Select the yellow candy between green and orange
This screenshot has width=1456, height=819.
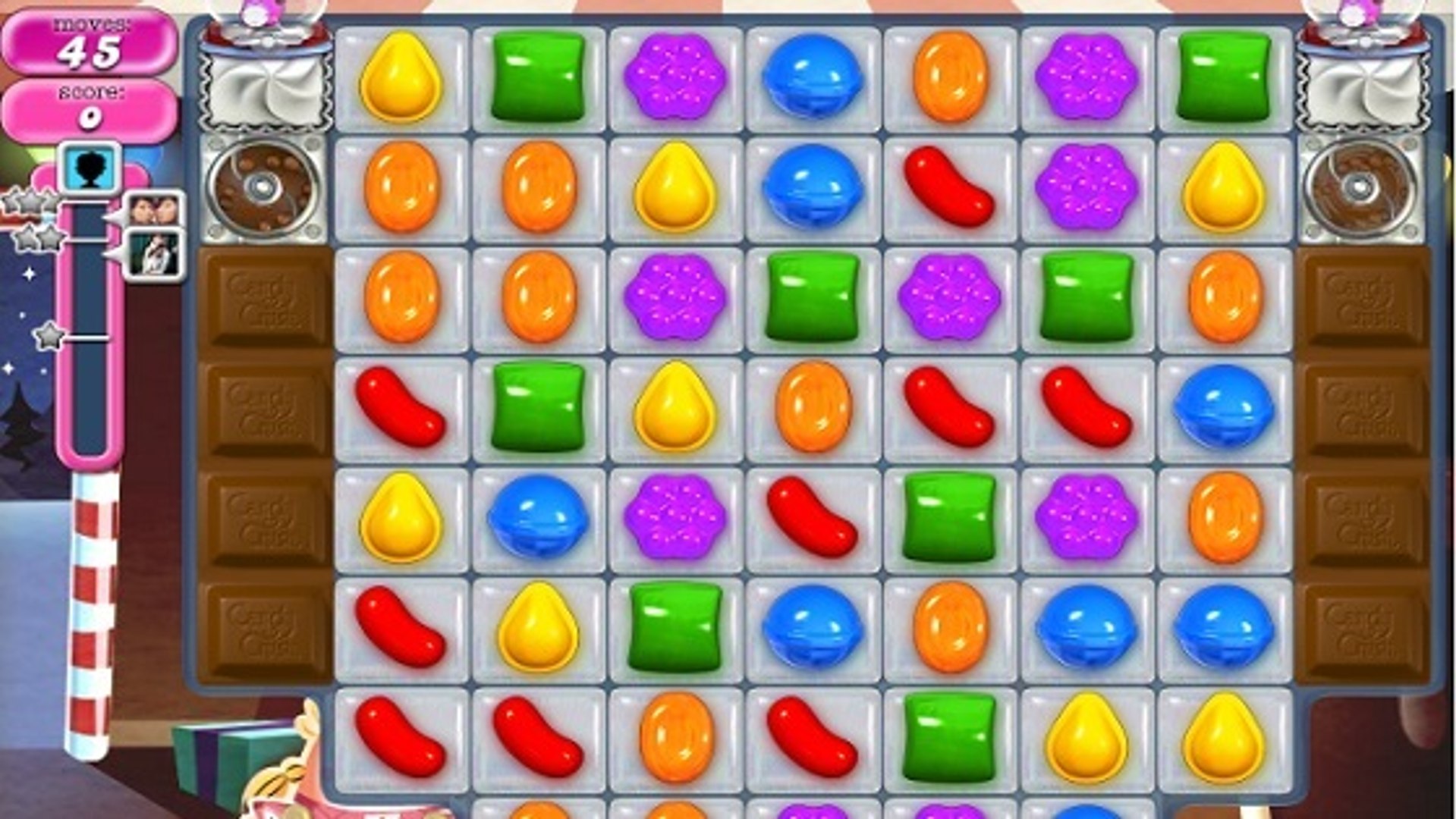coord(675,407)
